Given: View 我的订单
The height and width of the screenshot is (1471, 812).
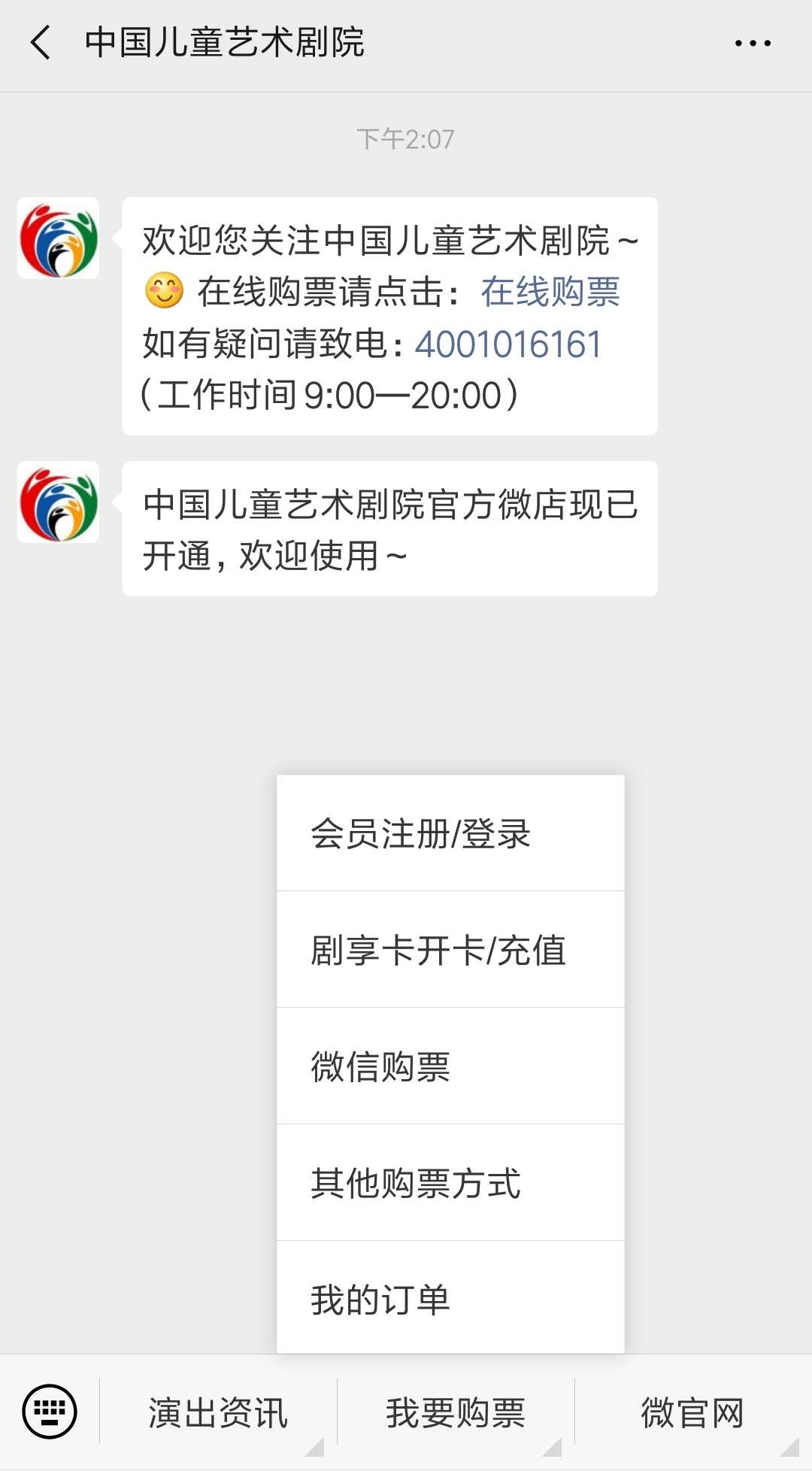Looking at the screenshot, I should coord(450,1298).
